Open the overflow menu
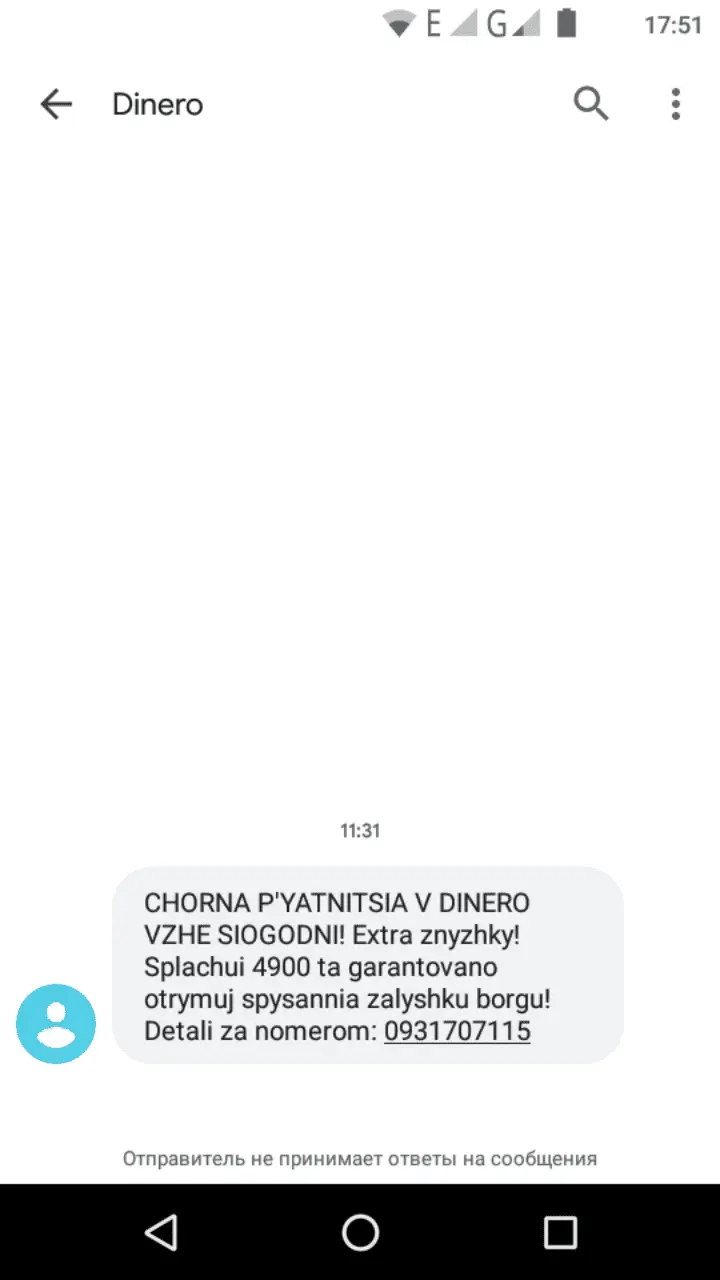The height and width of the screenshot is (1280, 720). pyautogui.click(x=676, y=104)
